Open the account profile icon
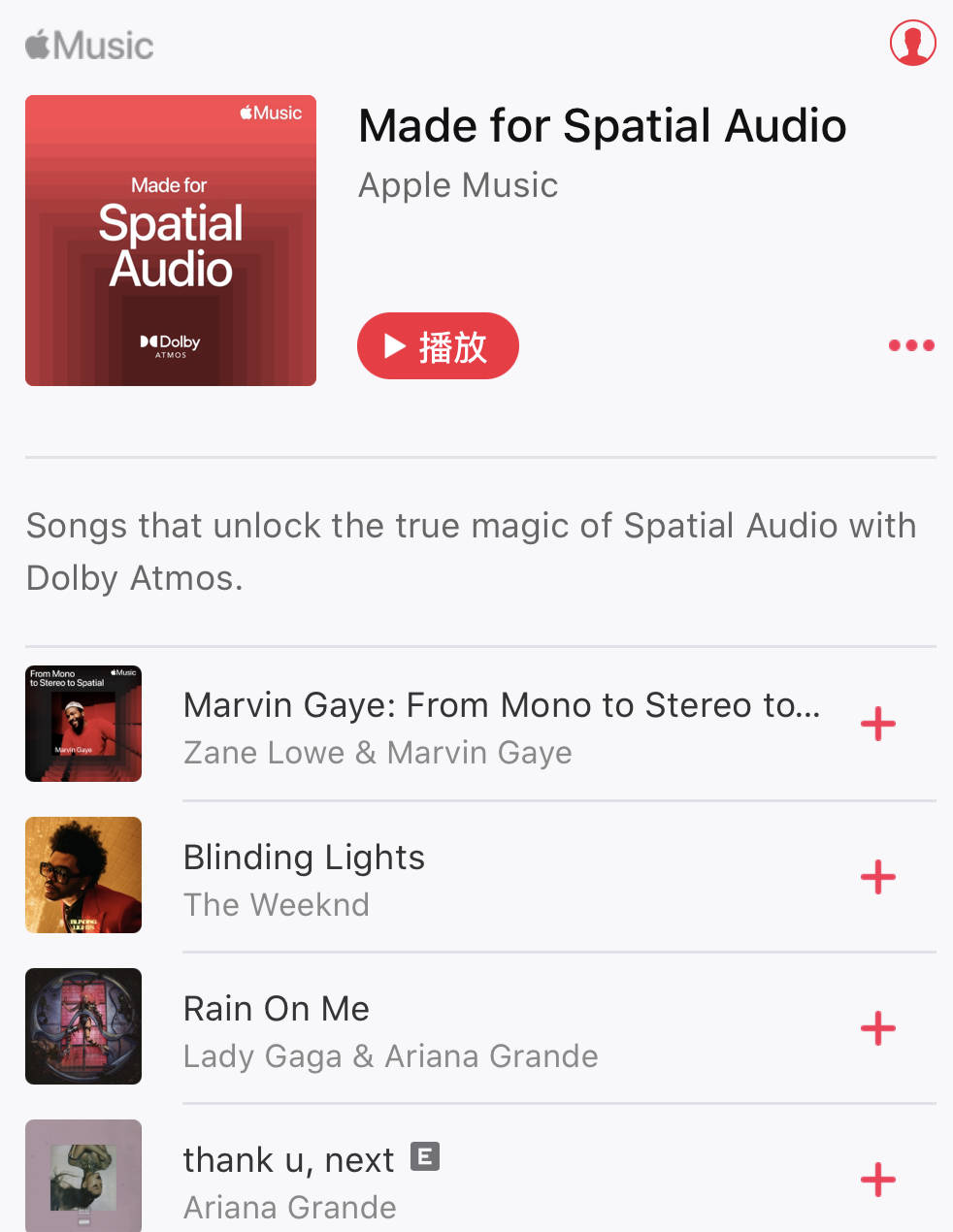The height and width of the screenshot is (1232, 953). click(912, 43)
